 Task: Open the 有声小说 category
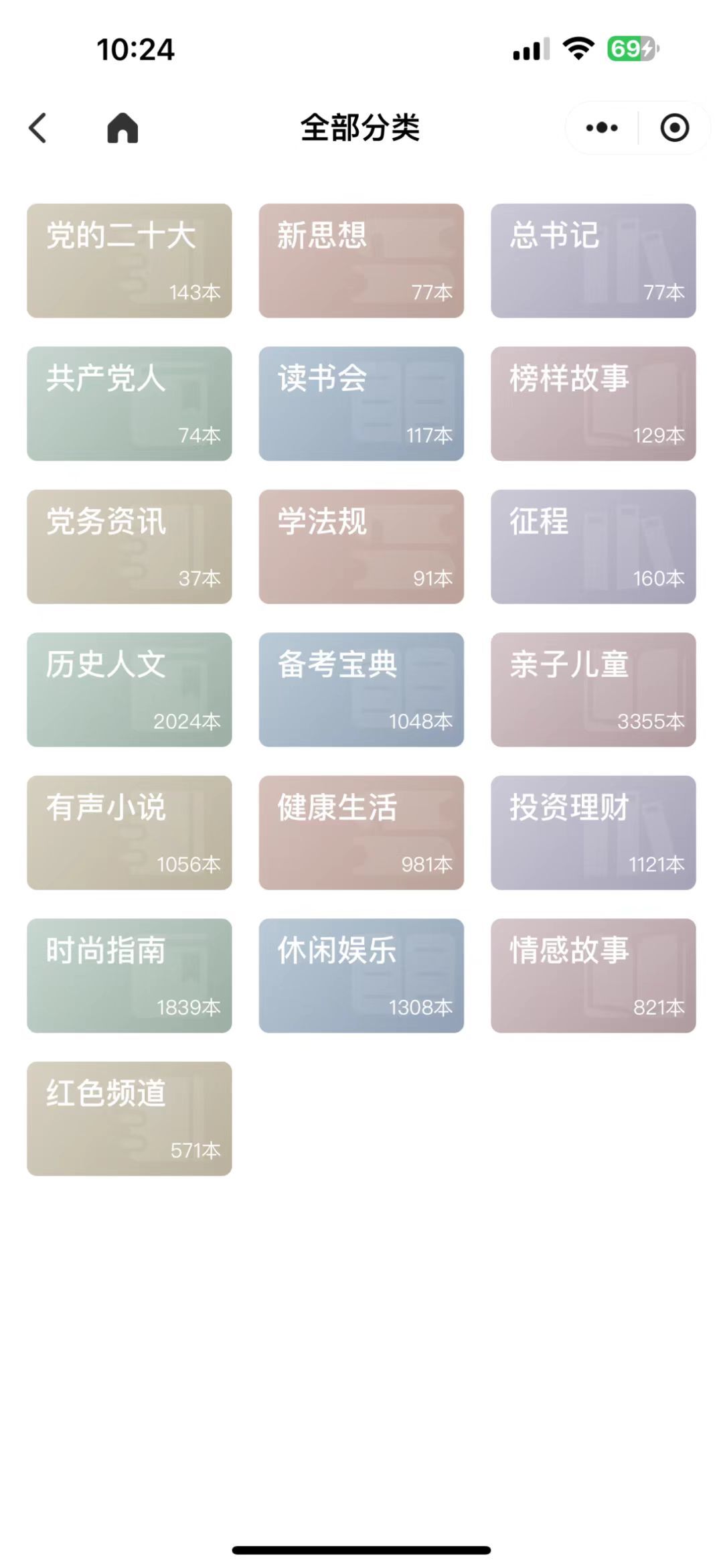(x=129, y=833)
